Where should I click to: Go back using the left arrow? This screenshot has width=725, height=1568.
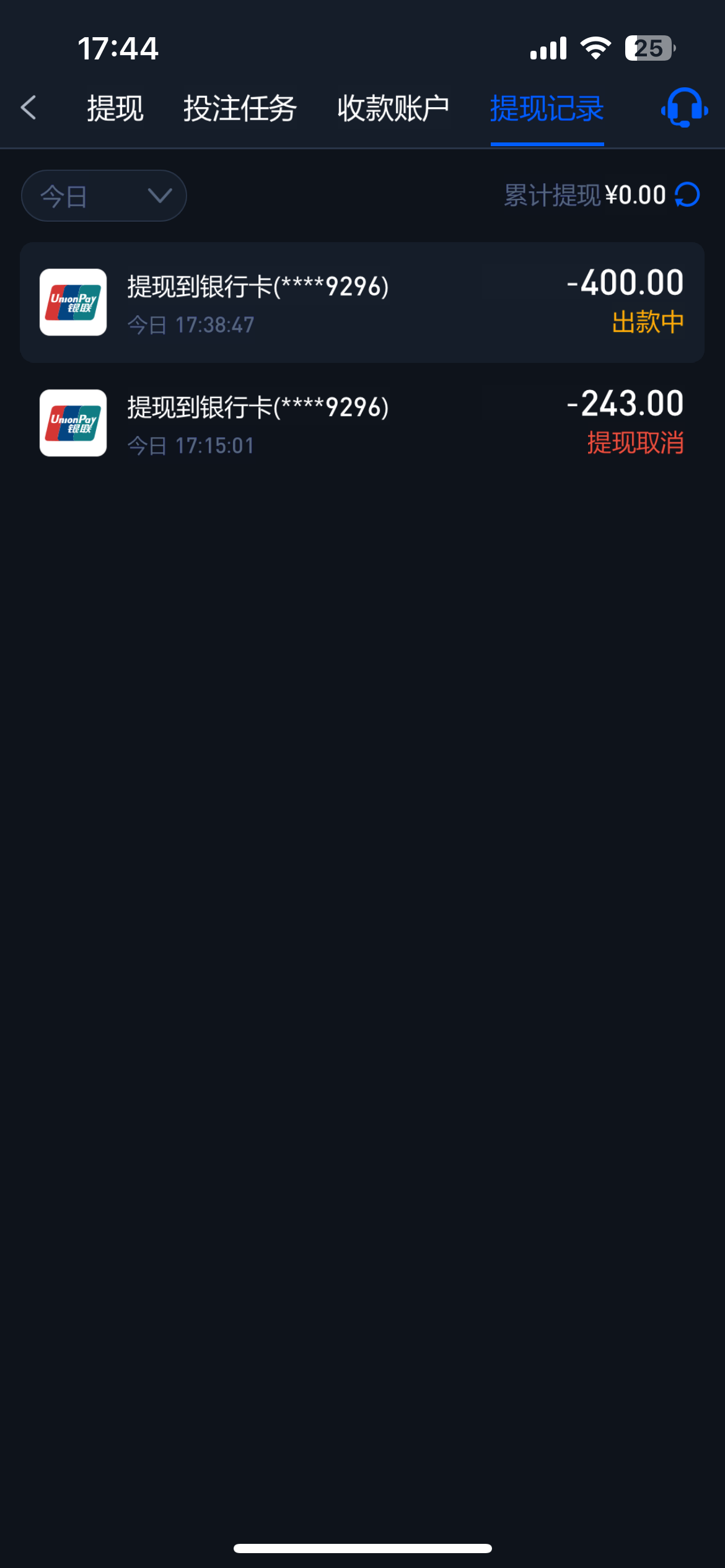click(x=29, y=108)
